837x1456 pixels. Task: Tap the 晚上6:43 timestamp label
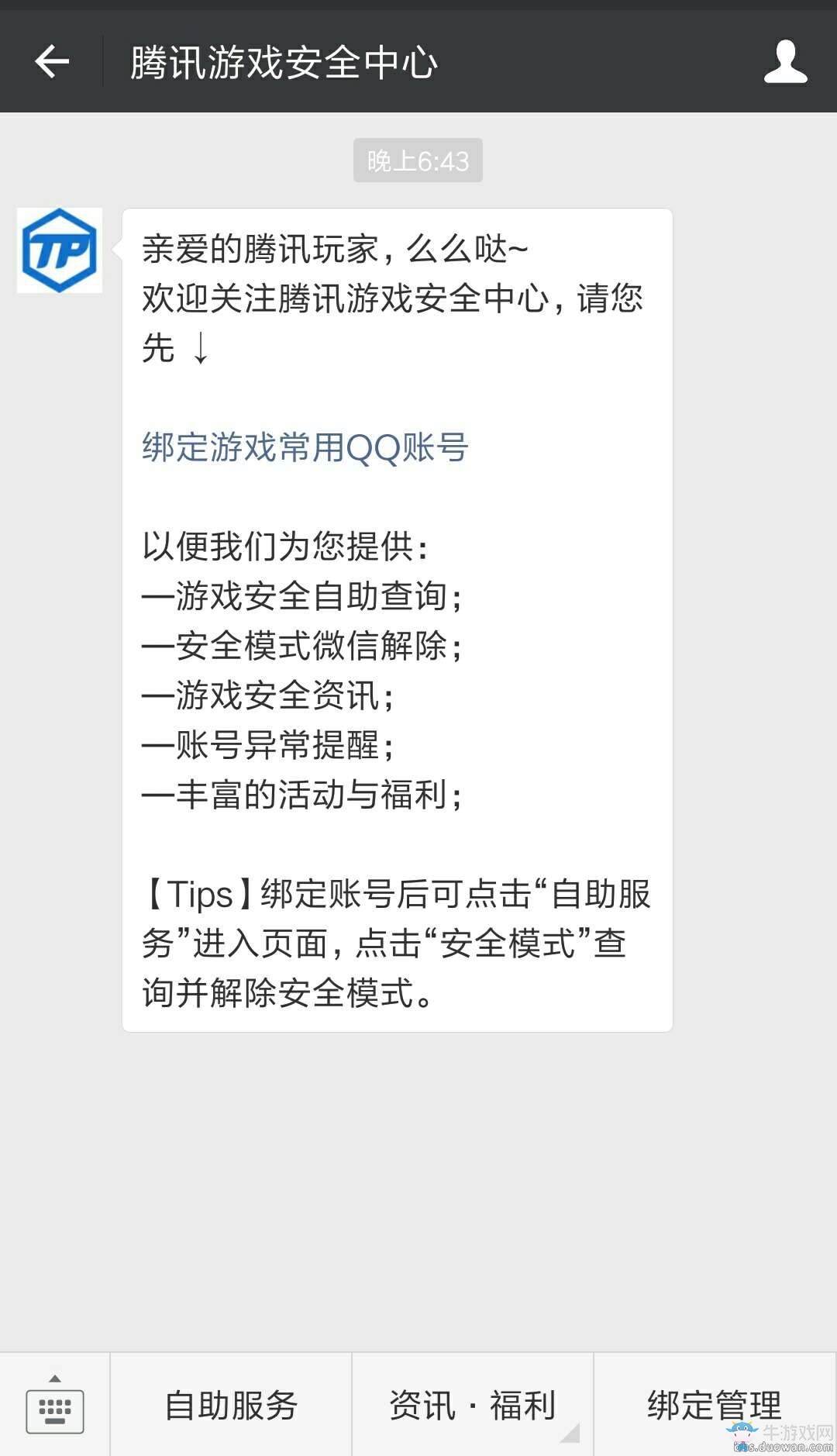pyautogui.click(x=418, y=160)
